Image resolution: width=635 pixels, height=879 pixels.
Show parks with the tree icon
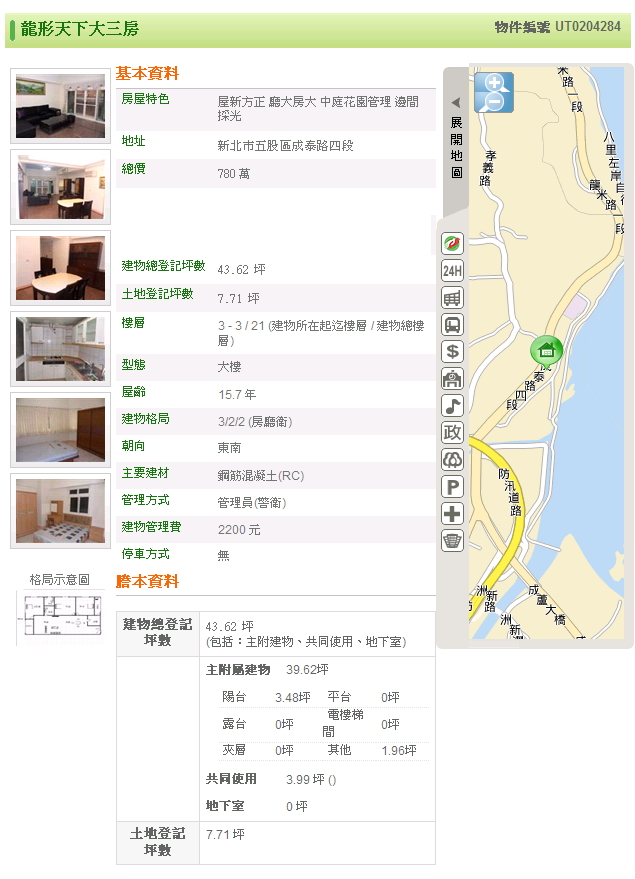pyautogui.click(x=453, y=460)
